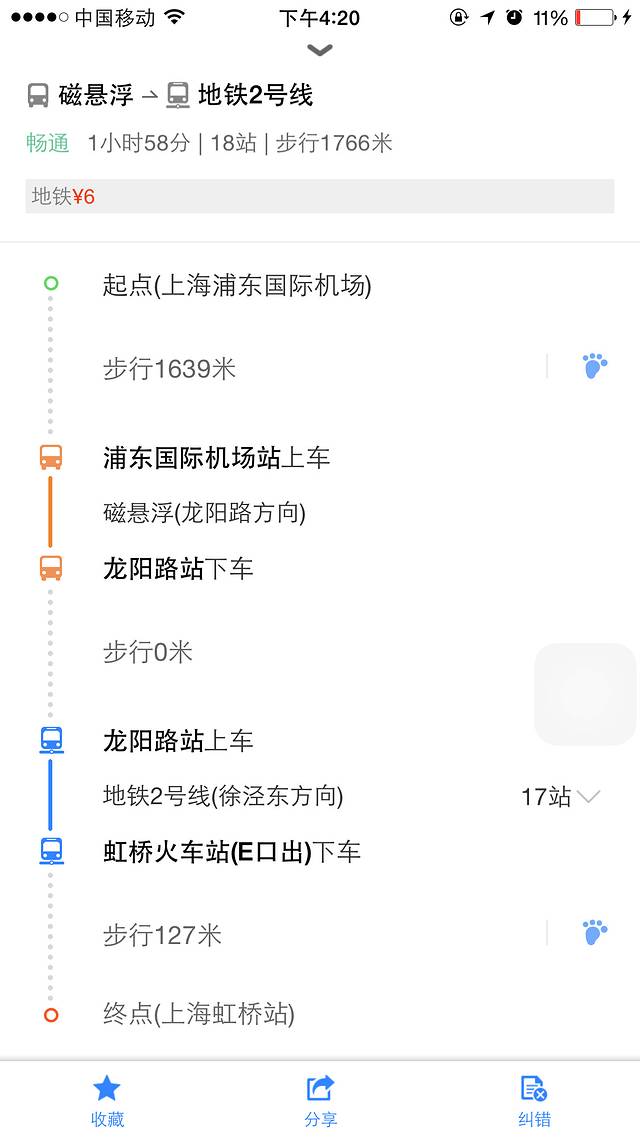Save this route with 收藏
This screenshot has width=640, height=1138.
coord(107,1100)
